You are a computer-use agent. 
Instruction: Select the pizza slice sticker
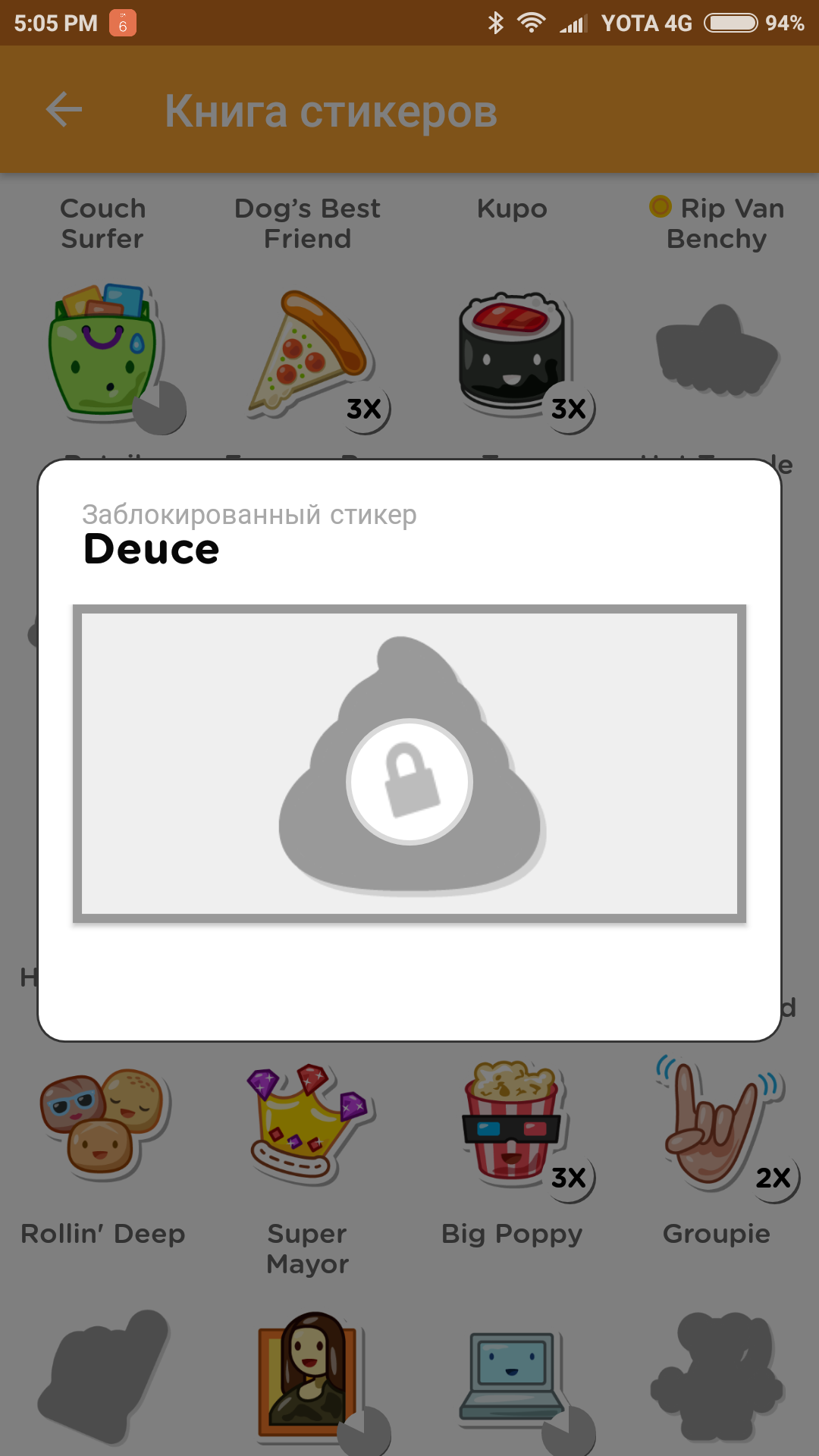click(x=308, y=353)
